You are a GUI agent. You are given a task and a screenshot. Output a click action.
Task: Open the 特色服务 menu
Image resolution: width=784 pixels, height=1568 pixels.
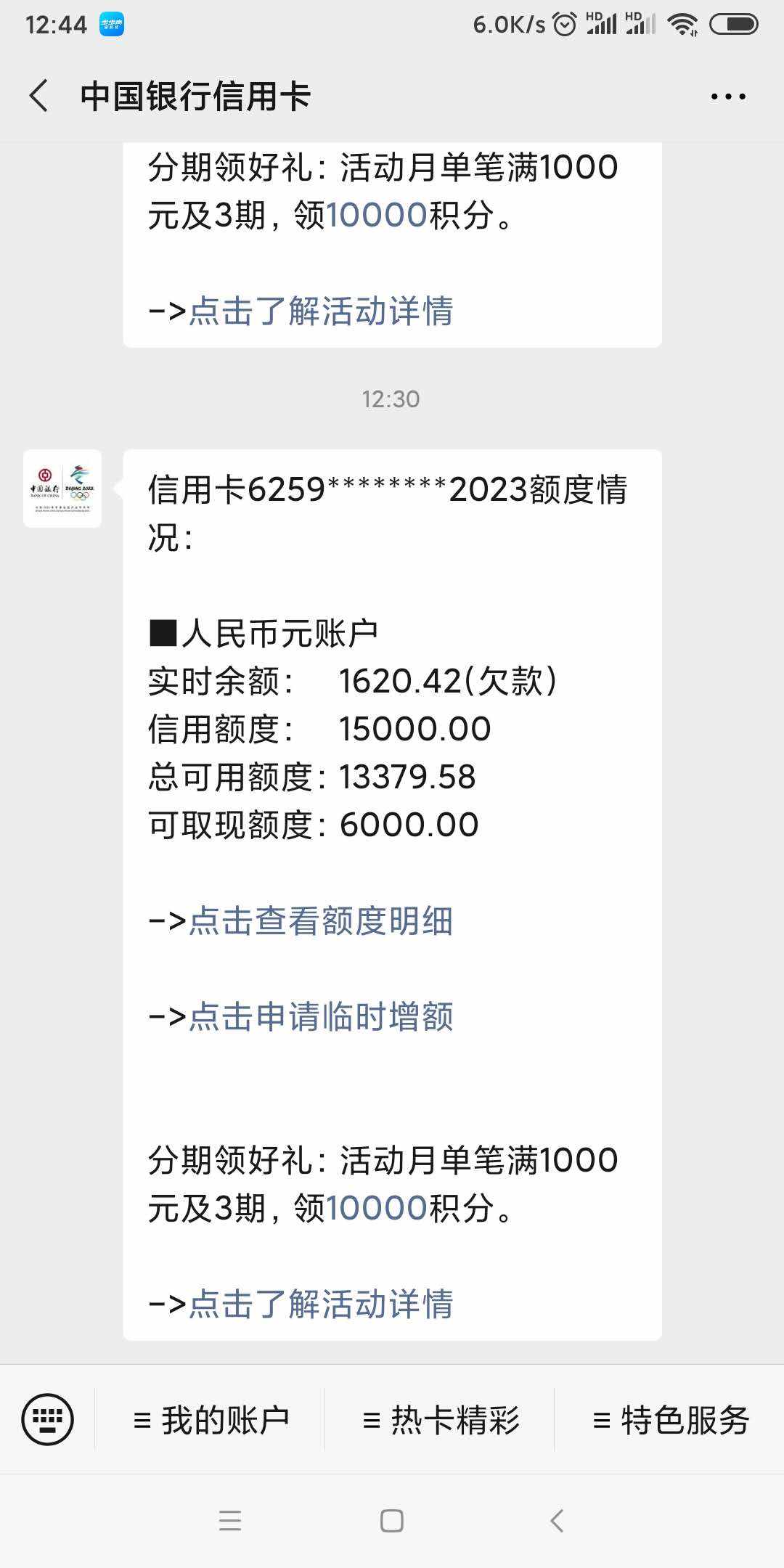pos(671,1419)
